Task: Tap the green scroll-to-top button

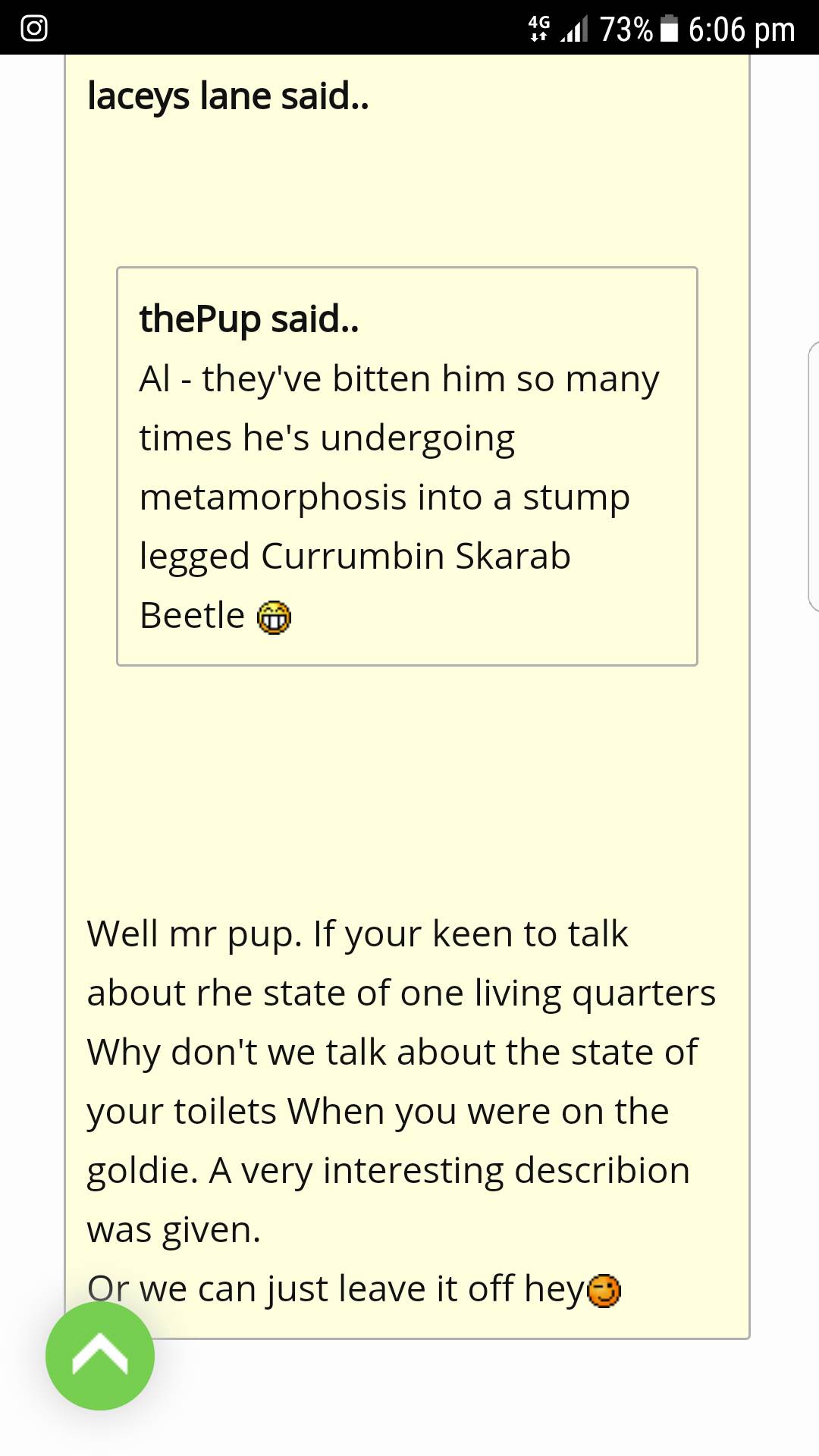Action: pyautogui.click(x=100, y=1355)
